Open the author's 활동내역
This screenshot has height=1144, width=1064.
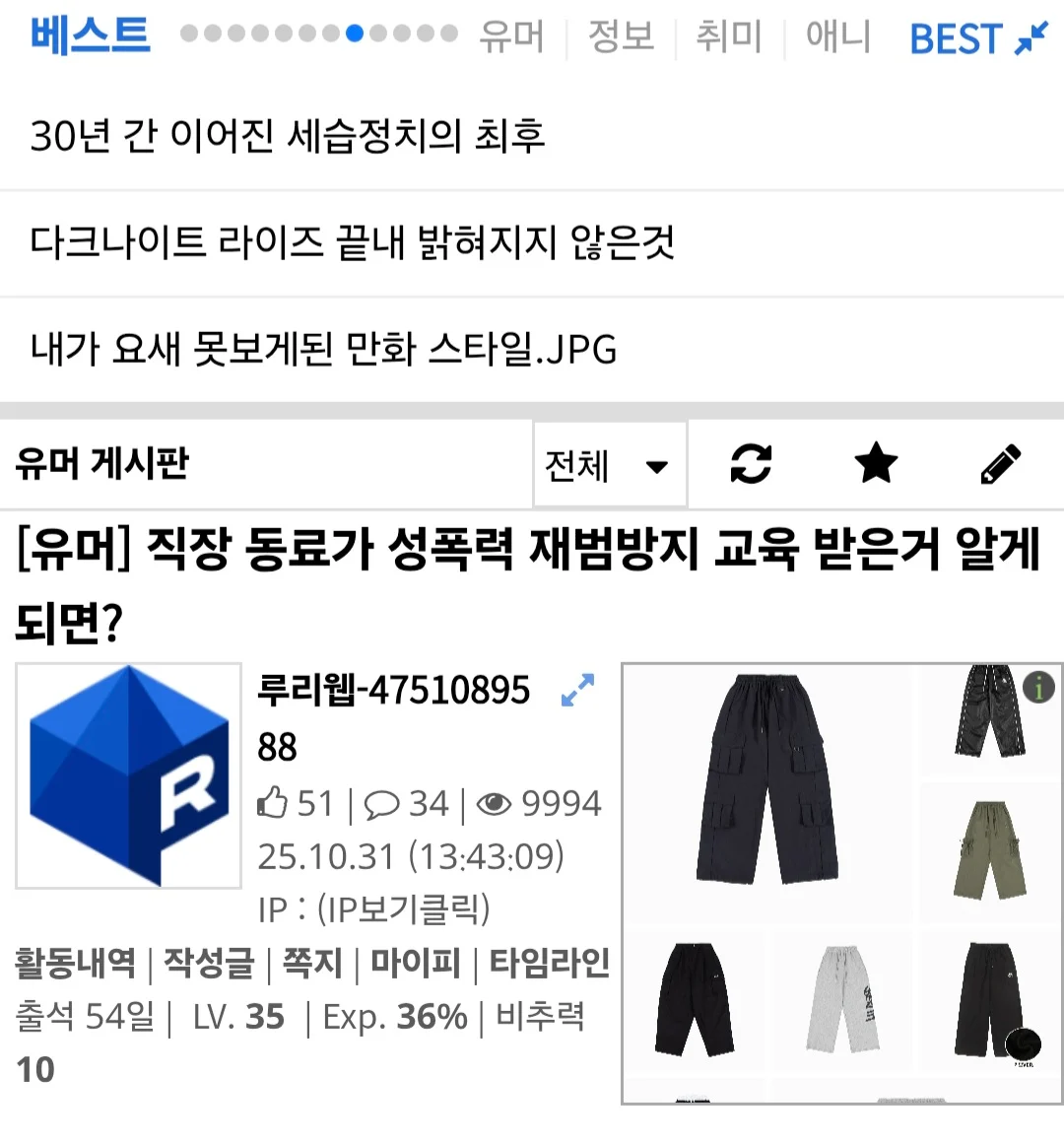75,963
